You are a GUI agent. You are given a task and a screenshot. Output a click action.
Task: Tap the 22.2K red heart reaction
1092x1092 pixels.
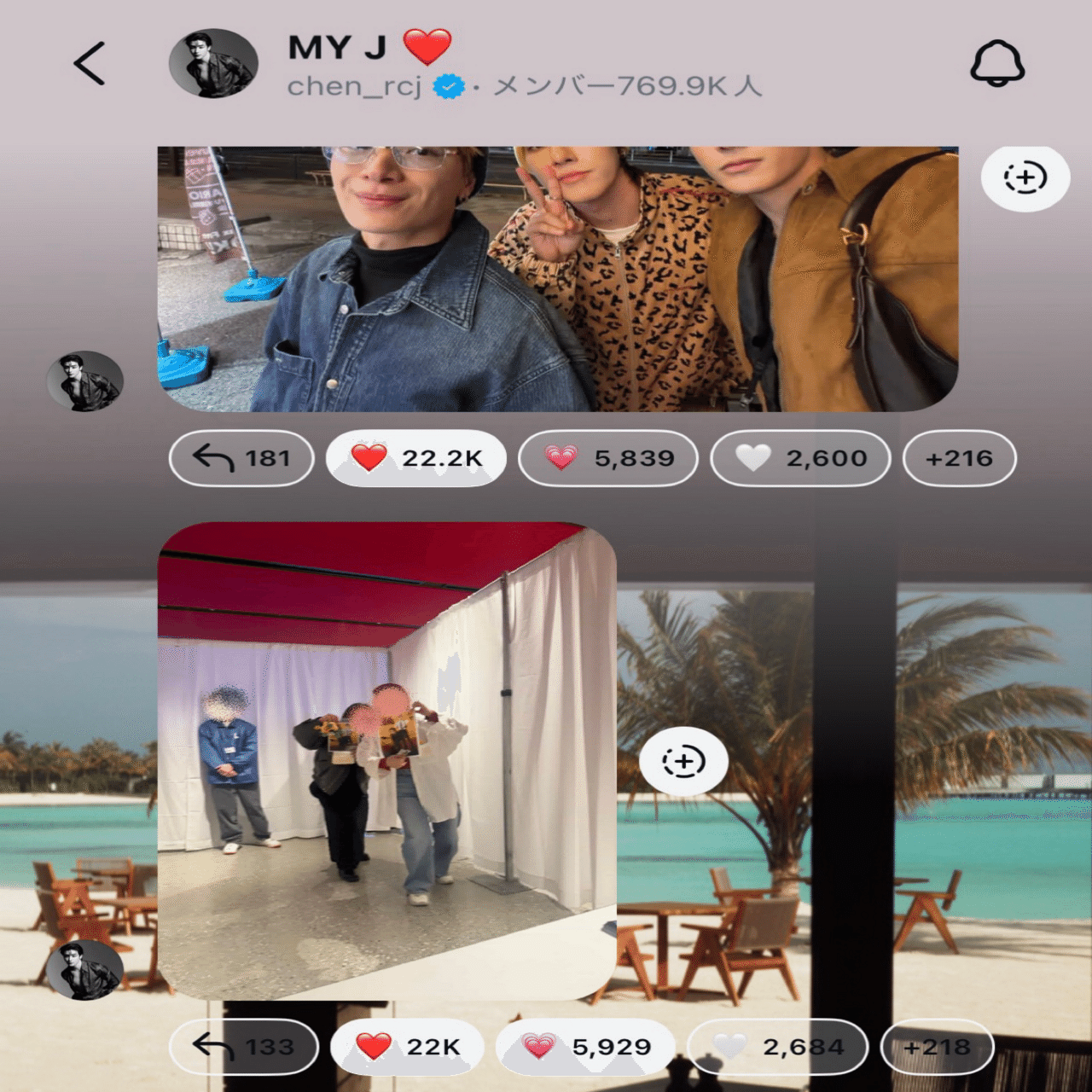point(416,458)
